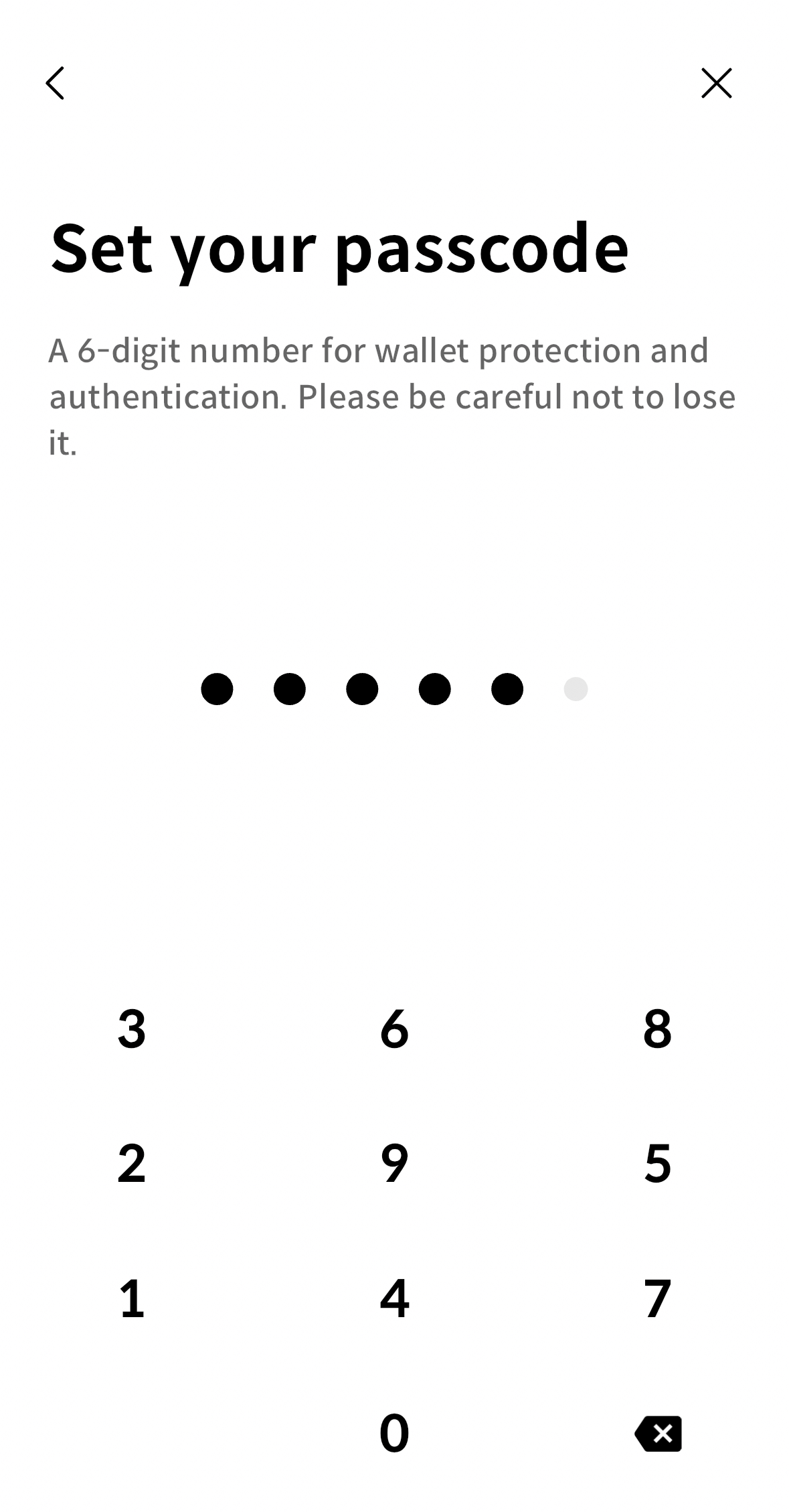Enter digit 3 on the keypad
Viewport: 789px width, 1512px height.
click(132, 1029)
